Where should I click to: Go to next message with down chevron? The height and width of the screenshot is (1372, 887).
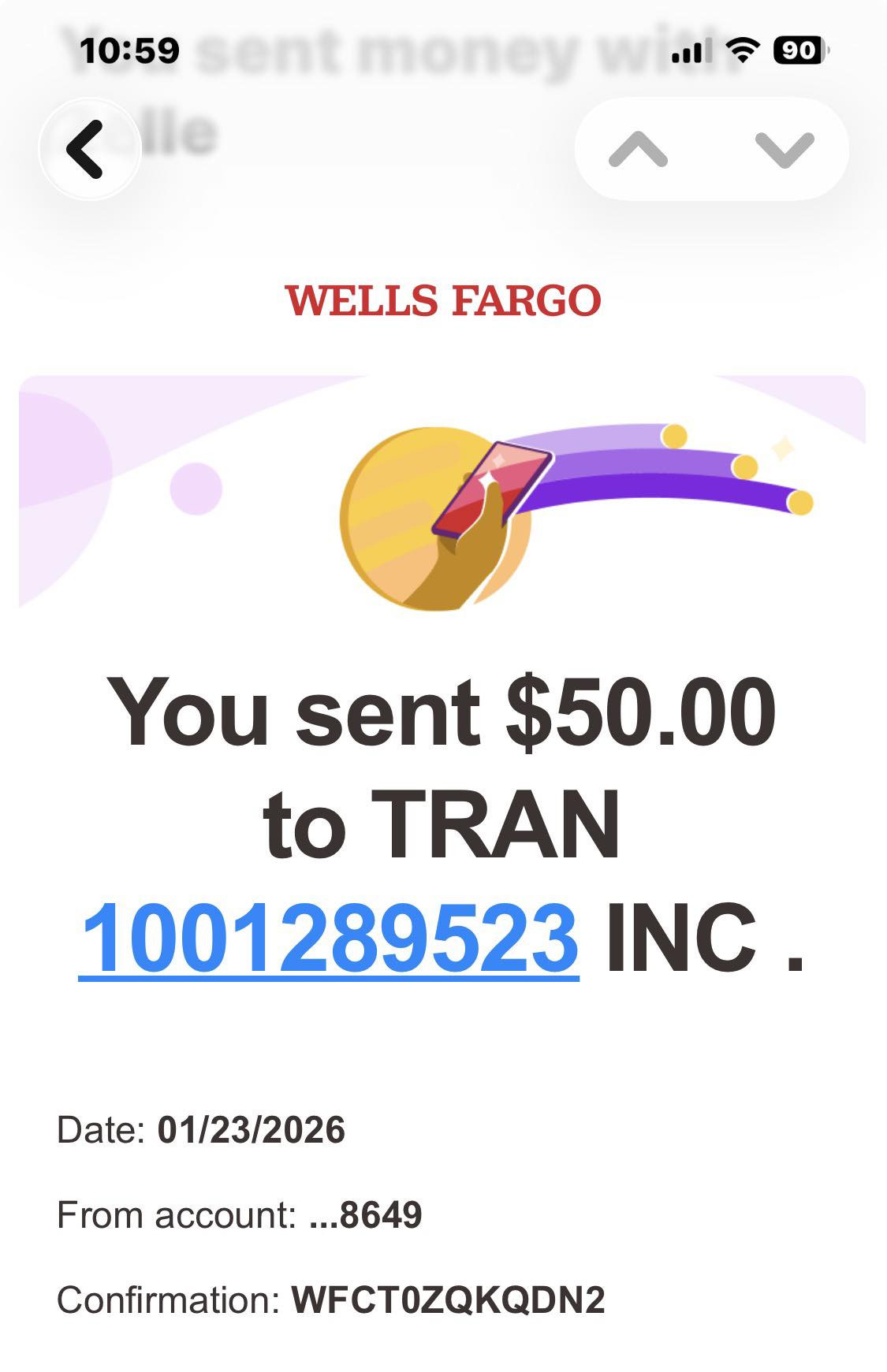[784, 149]
